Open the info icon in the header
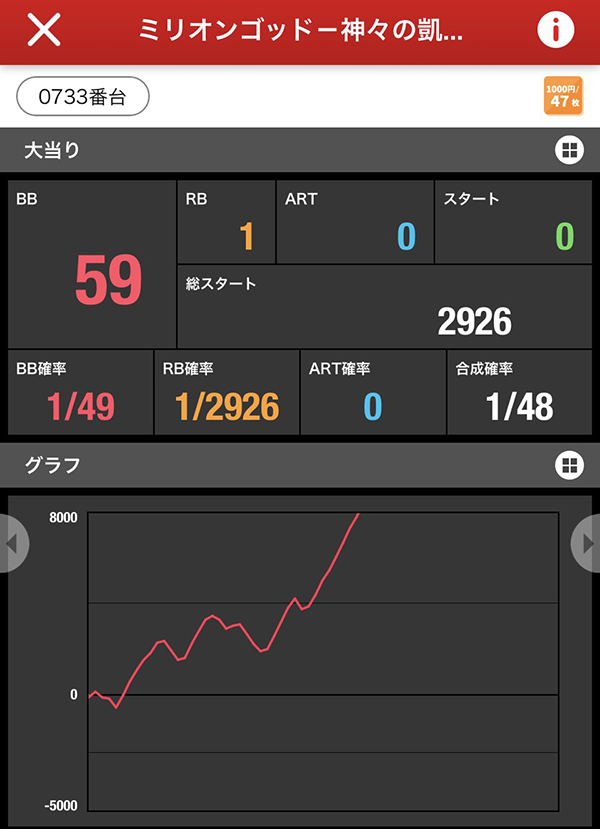The image size is (600, 829). [x=556, y=31]
